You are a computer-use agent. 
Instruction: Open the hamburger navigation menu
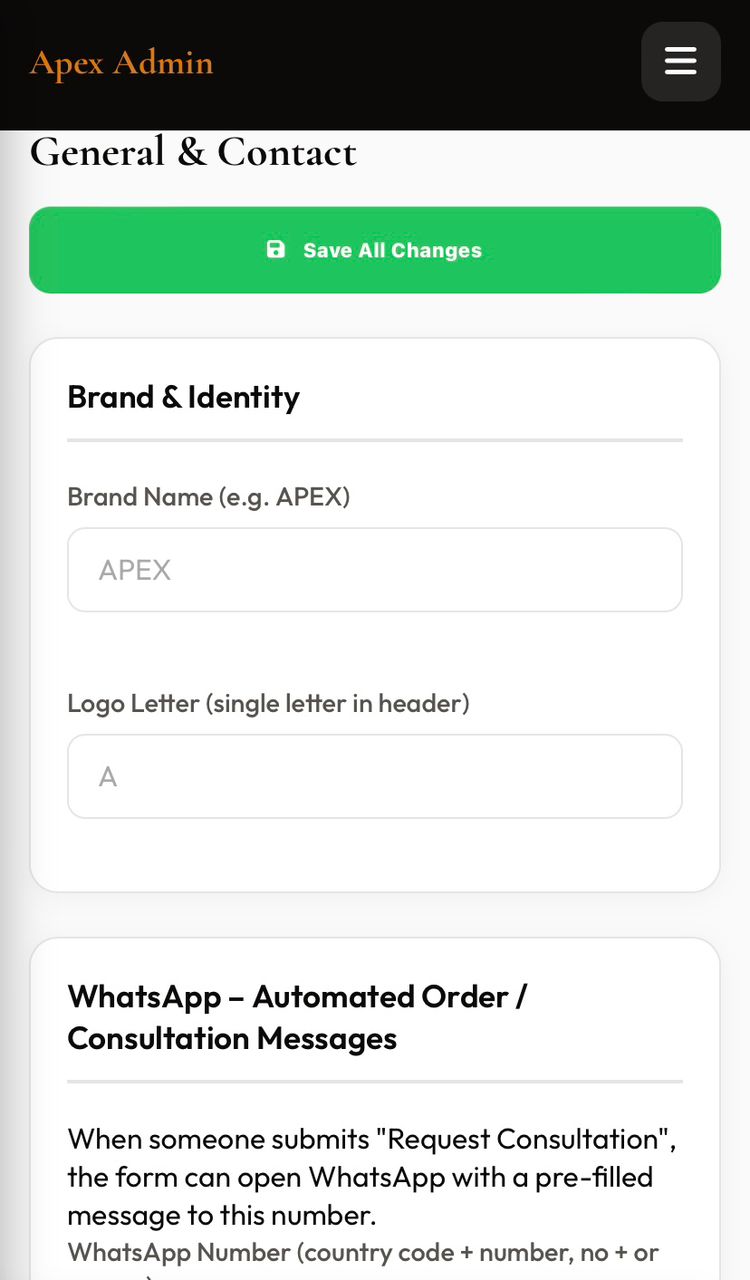(x=680, y=62)
